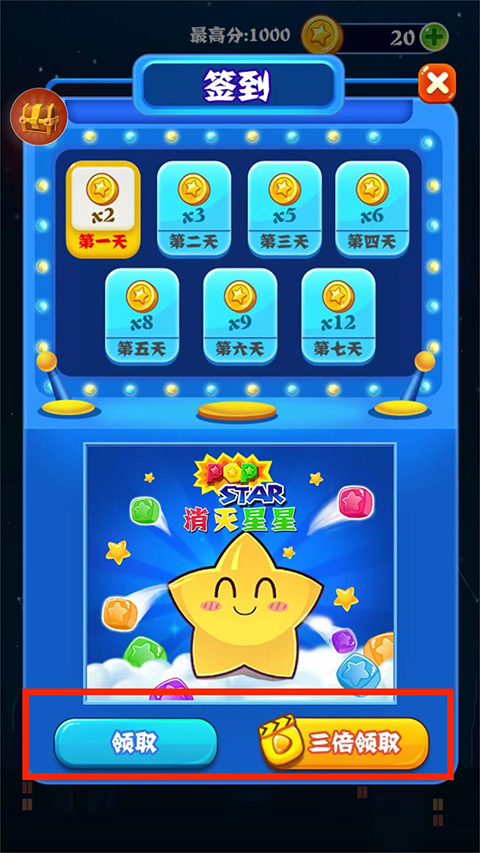Close the 签到 sign-in dialog

click(x=437, y=83)
